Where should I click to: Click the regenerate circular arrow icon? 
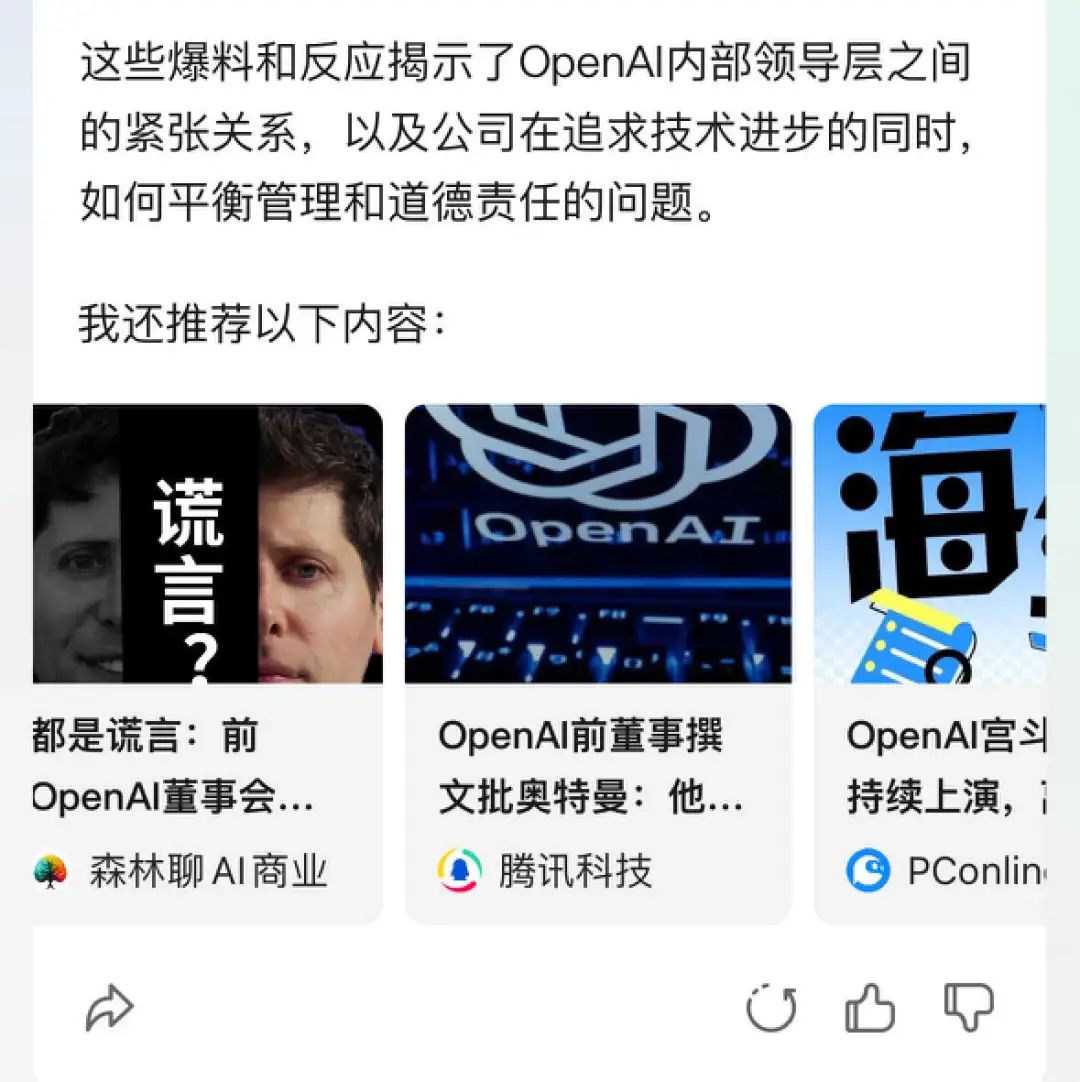point(770,1009)
